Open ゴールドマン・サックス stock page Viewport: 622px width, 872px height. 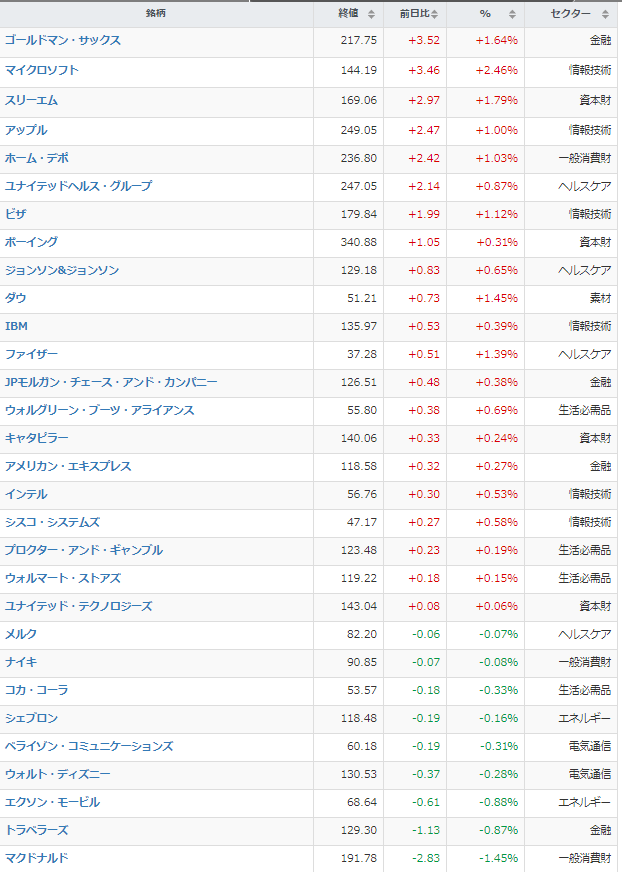[x=62, y=40]
